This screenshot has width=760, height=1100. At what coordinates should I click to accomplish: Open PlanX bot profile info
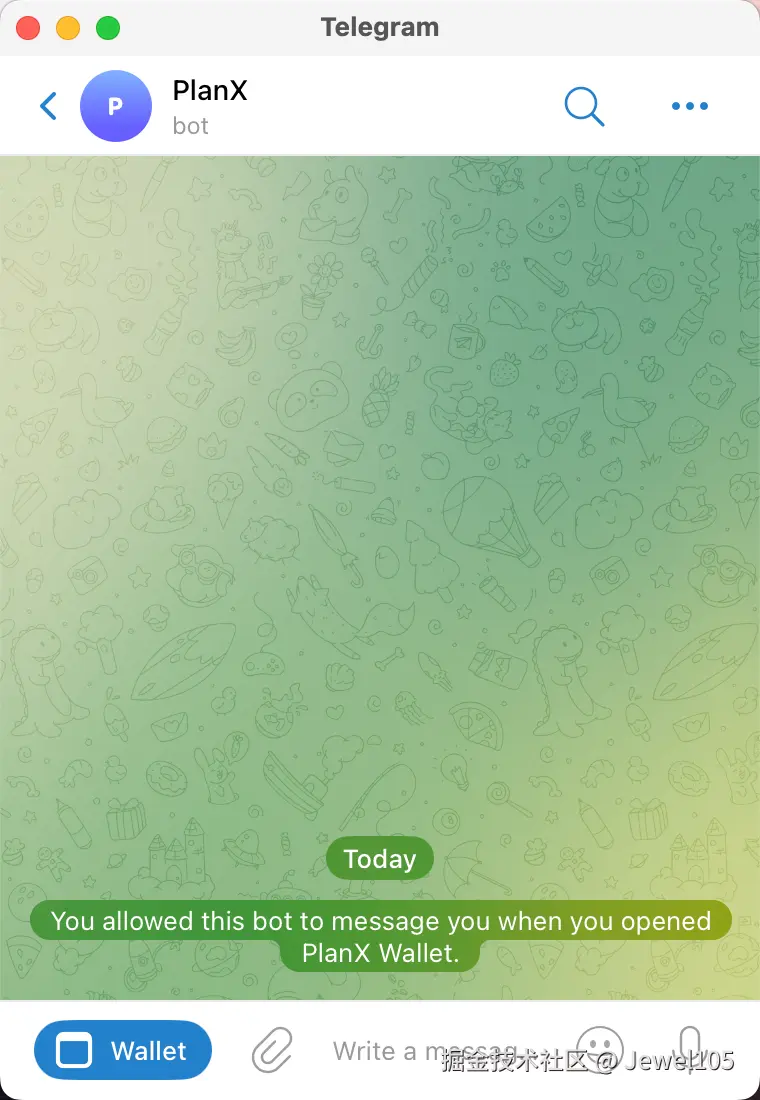click(x=208, y=106)
